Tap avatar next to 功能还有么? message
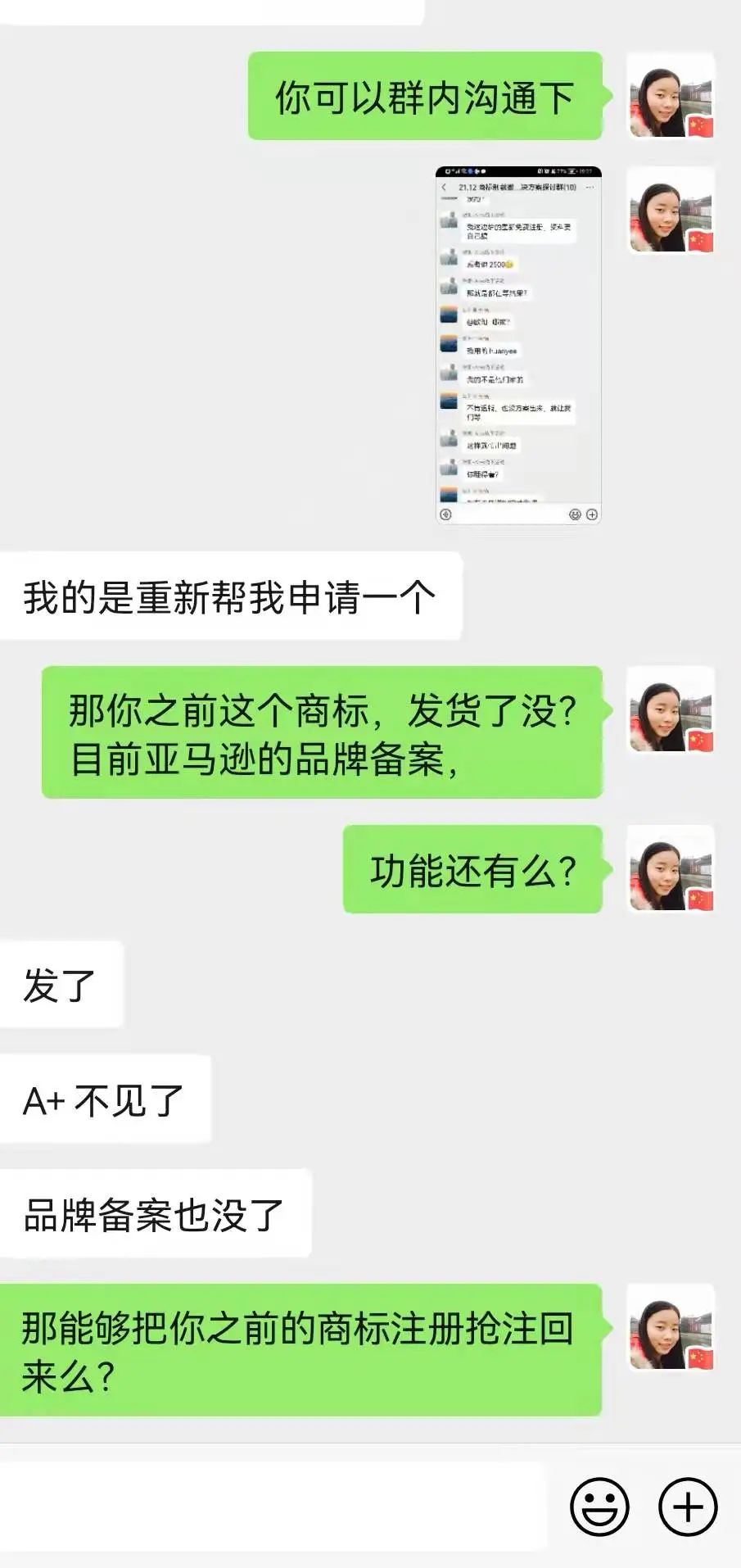741x1568 pixels. [x=671, y=868]
